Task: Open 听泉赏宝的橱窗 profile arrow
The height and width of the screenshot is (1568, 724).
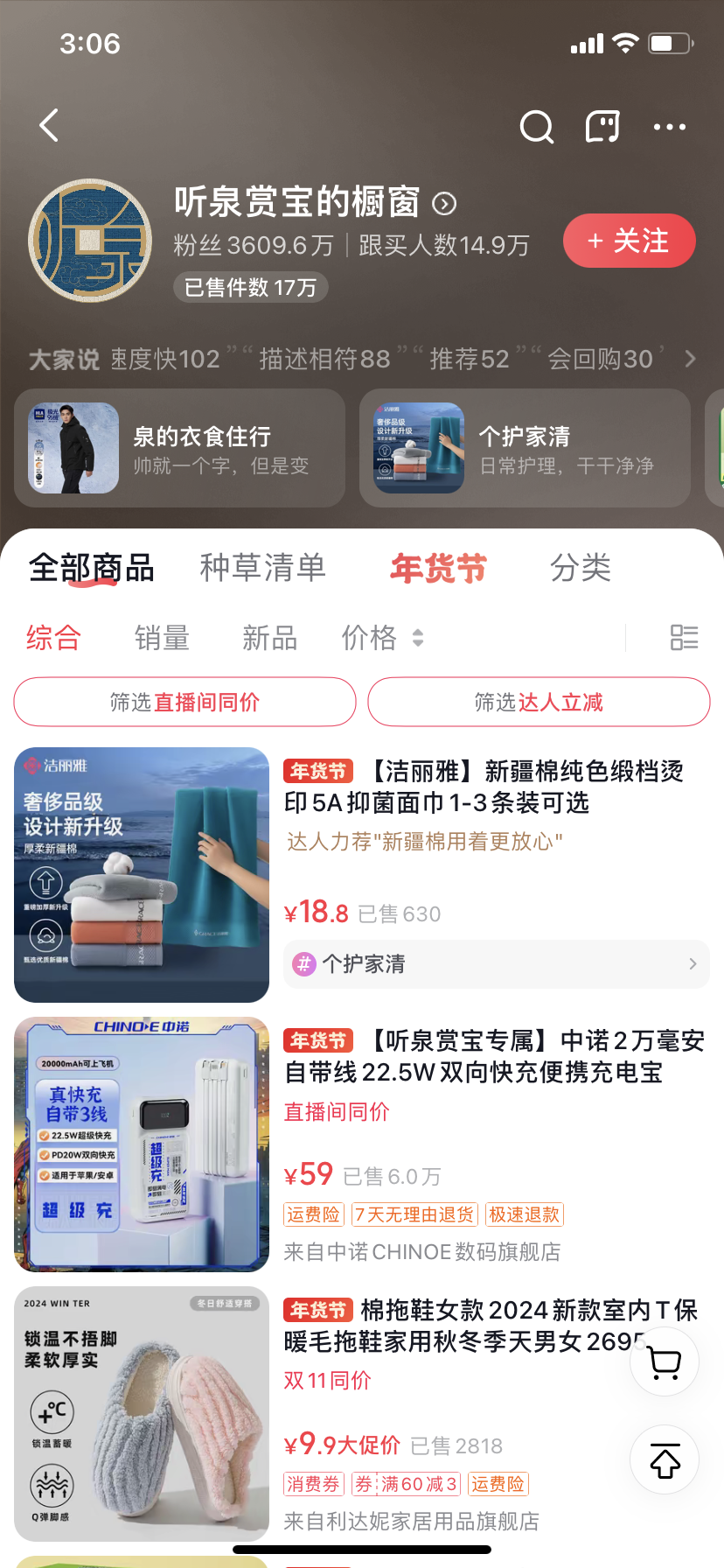Action: click(x=444, y=204)
